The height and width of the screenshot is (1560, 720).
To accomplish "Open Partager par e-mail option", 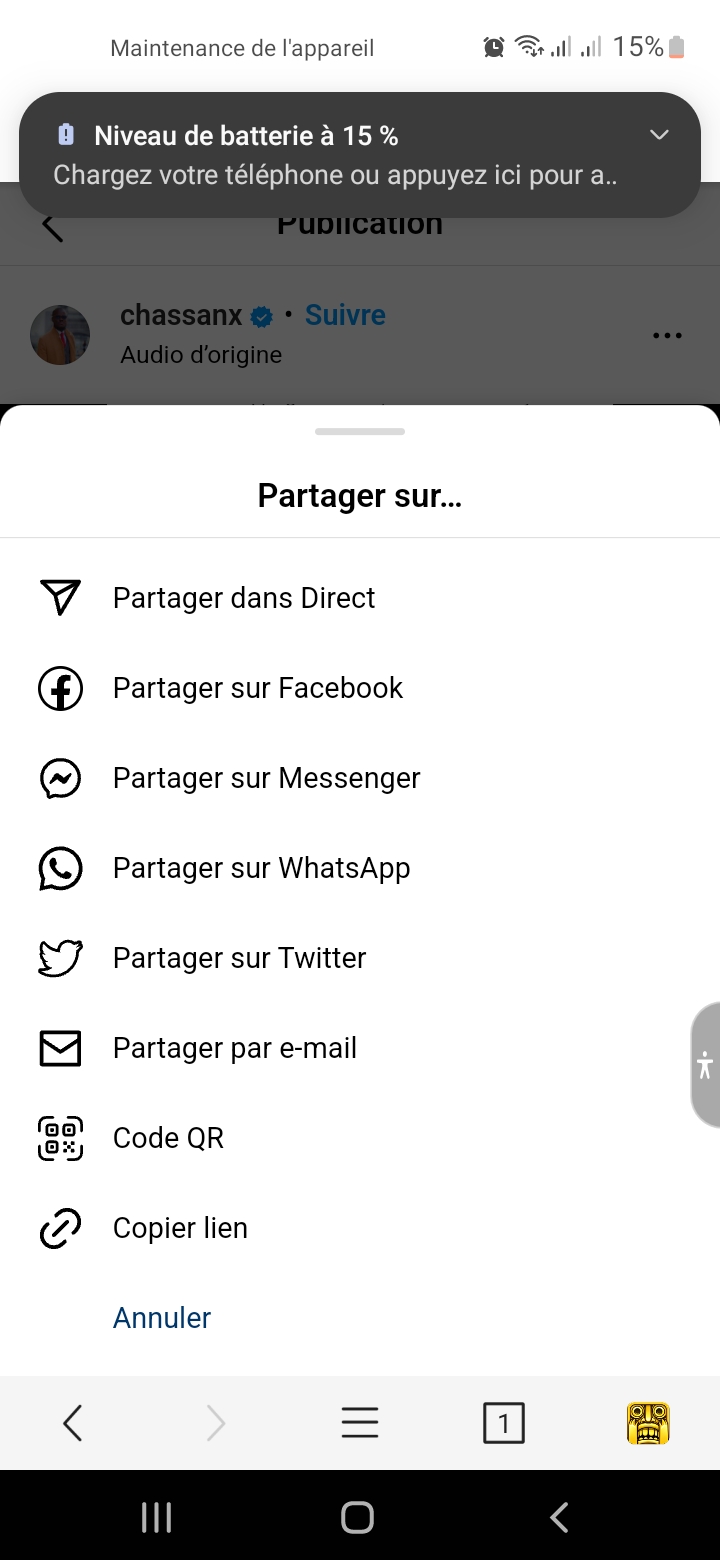I will 235,1048.
